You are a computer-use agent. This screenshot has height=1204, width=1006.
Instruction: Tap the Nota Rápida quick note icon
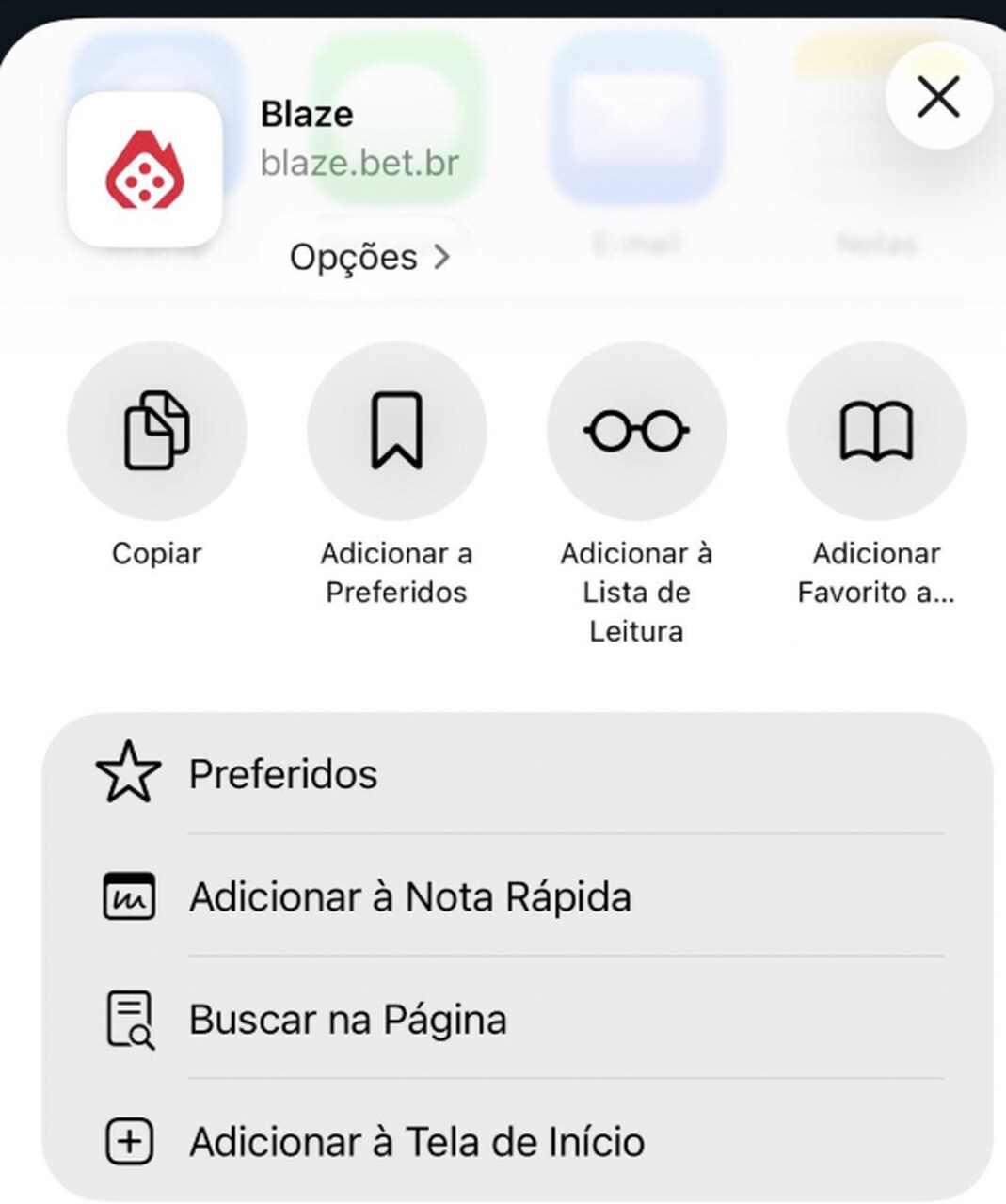click(129, 896)
